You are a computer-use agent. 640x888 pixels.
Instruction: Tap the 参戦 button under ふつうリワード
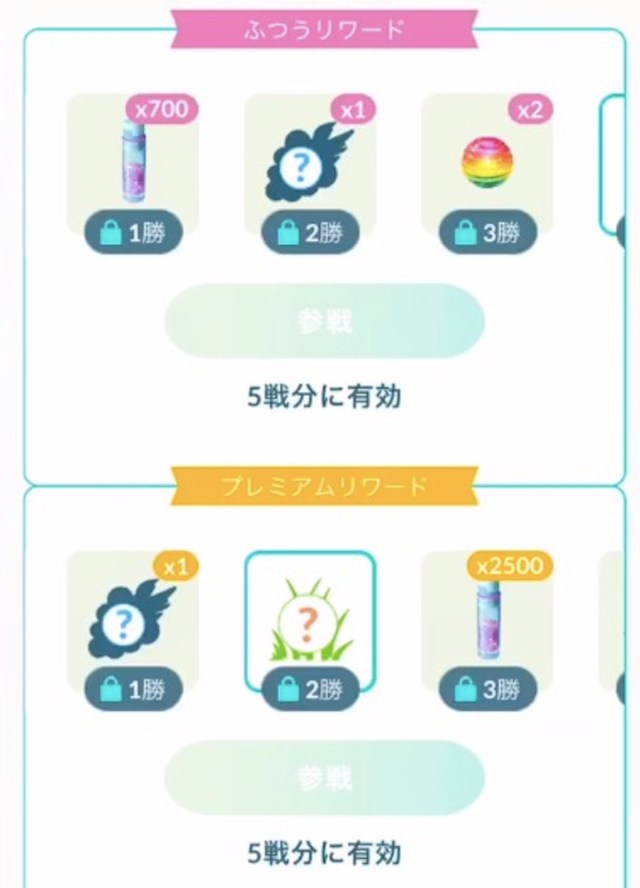324,321
